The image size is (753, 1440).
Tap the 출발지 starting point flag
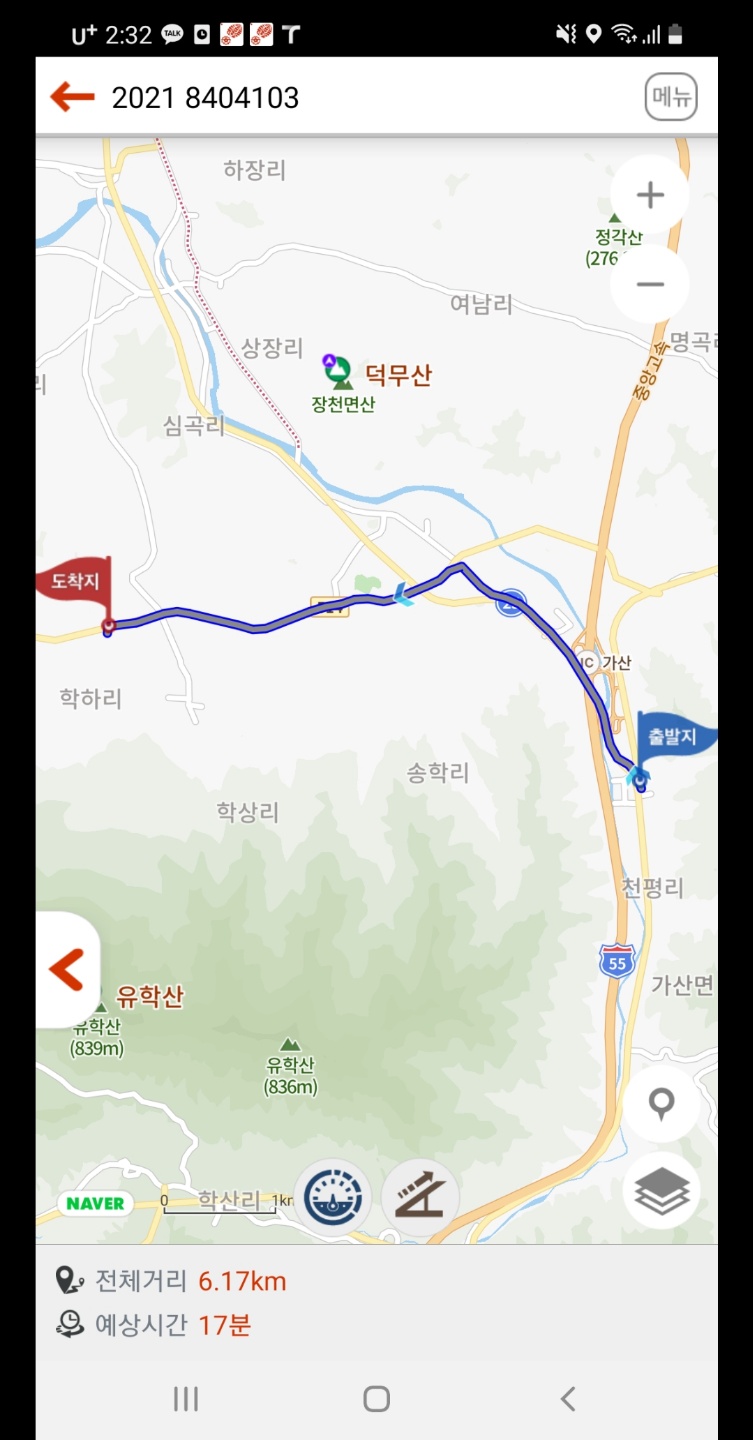(x=674, y=738)
